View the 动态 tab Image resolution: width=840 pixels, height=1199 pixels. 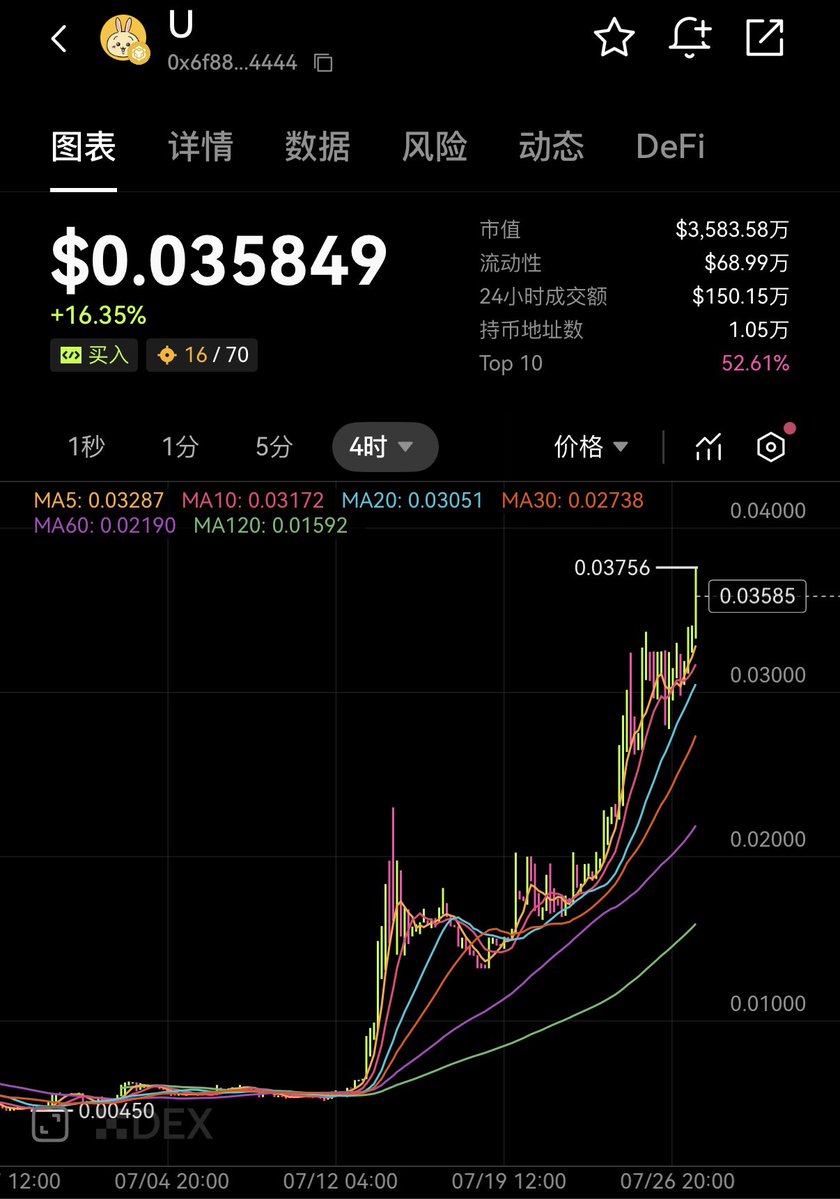pos(551,147)
